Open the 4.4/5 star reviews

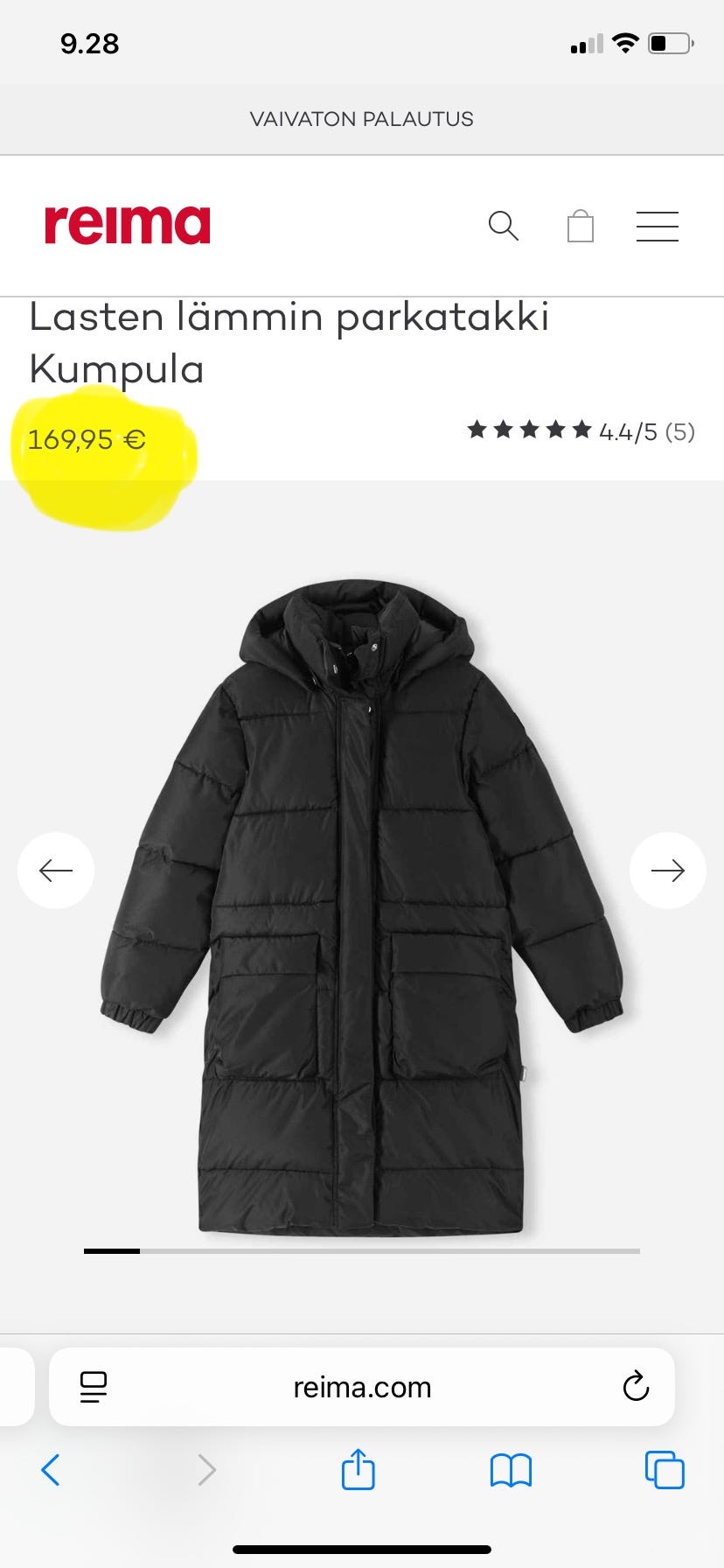pyautogui.click(x=581, y=430)
